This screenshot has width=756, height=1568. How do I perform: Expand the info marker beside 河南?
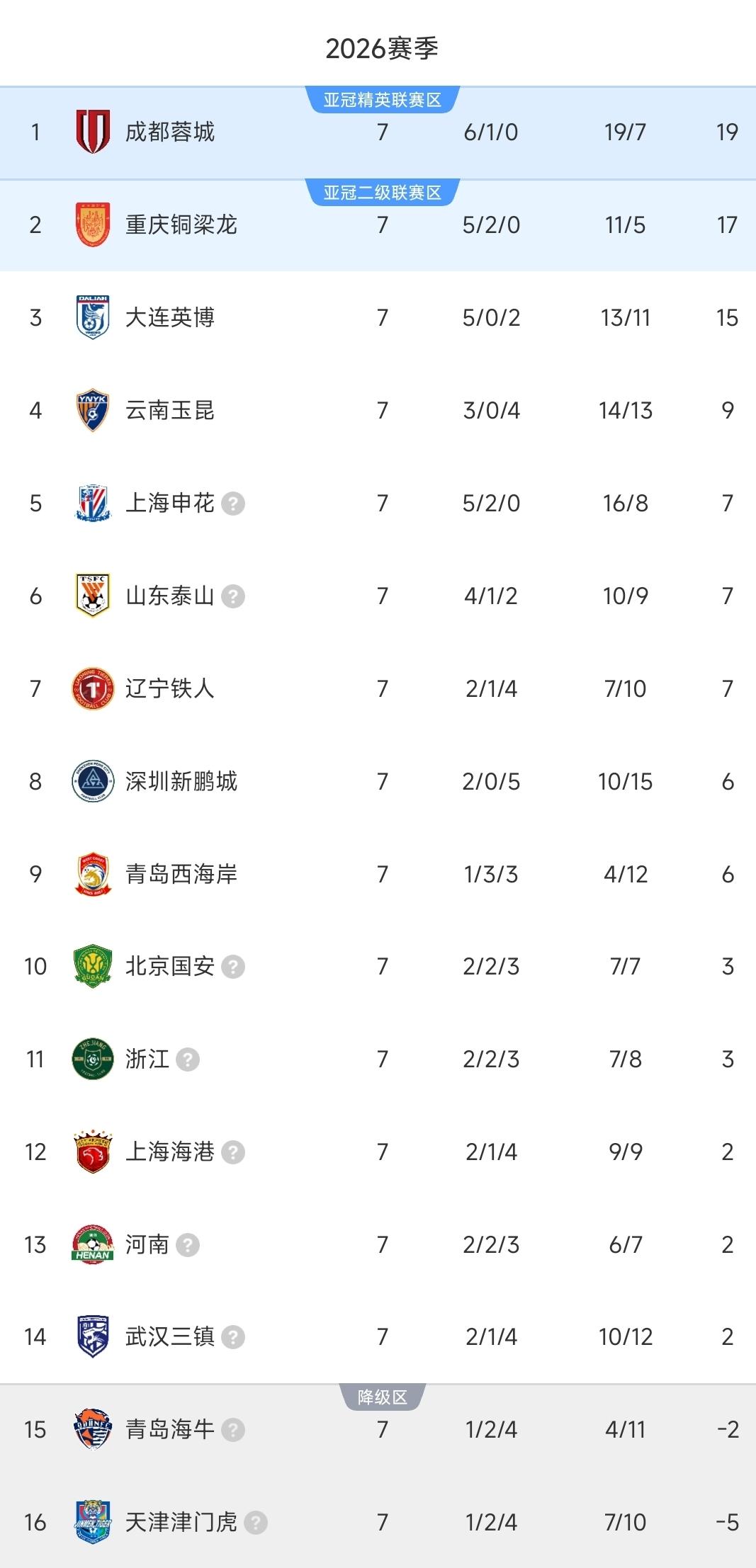(187, 1245)
